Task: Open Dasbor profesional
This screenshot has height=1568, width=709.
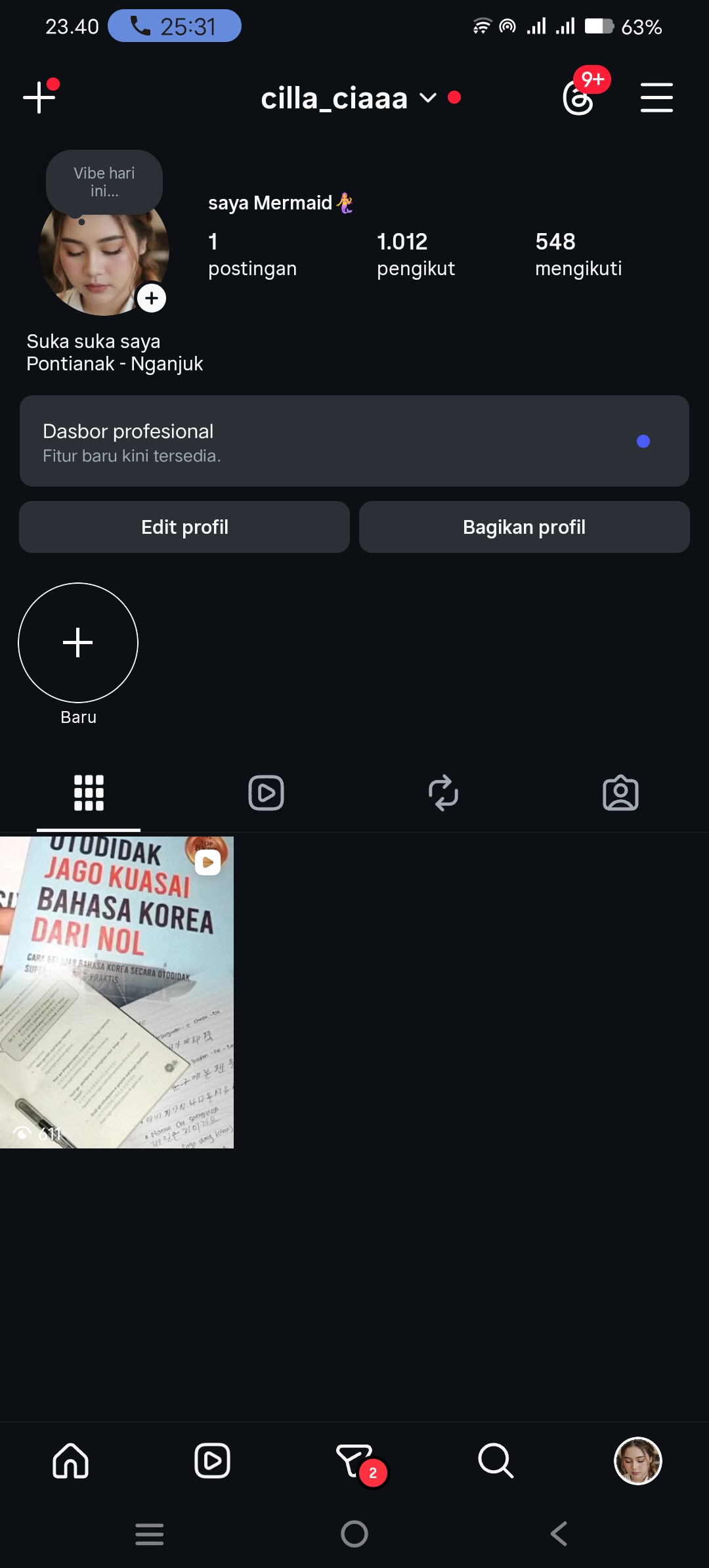Action: tap(354, 441)
